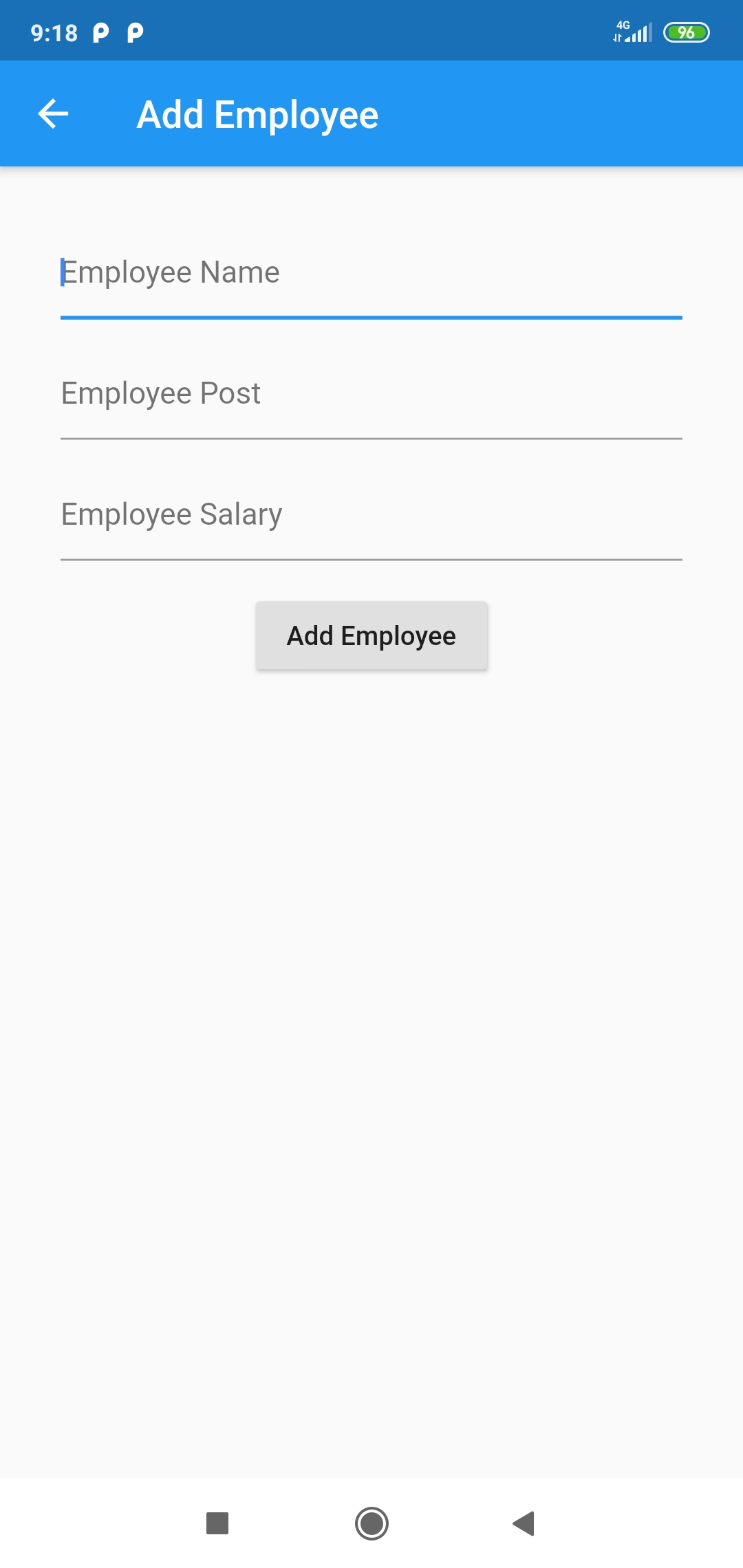Screen dimensions: 743x1568
Task: Click the text cursor in Employee Name field
Action: [63, 272]
